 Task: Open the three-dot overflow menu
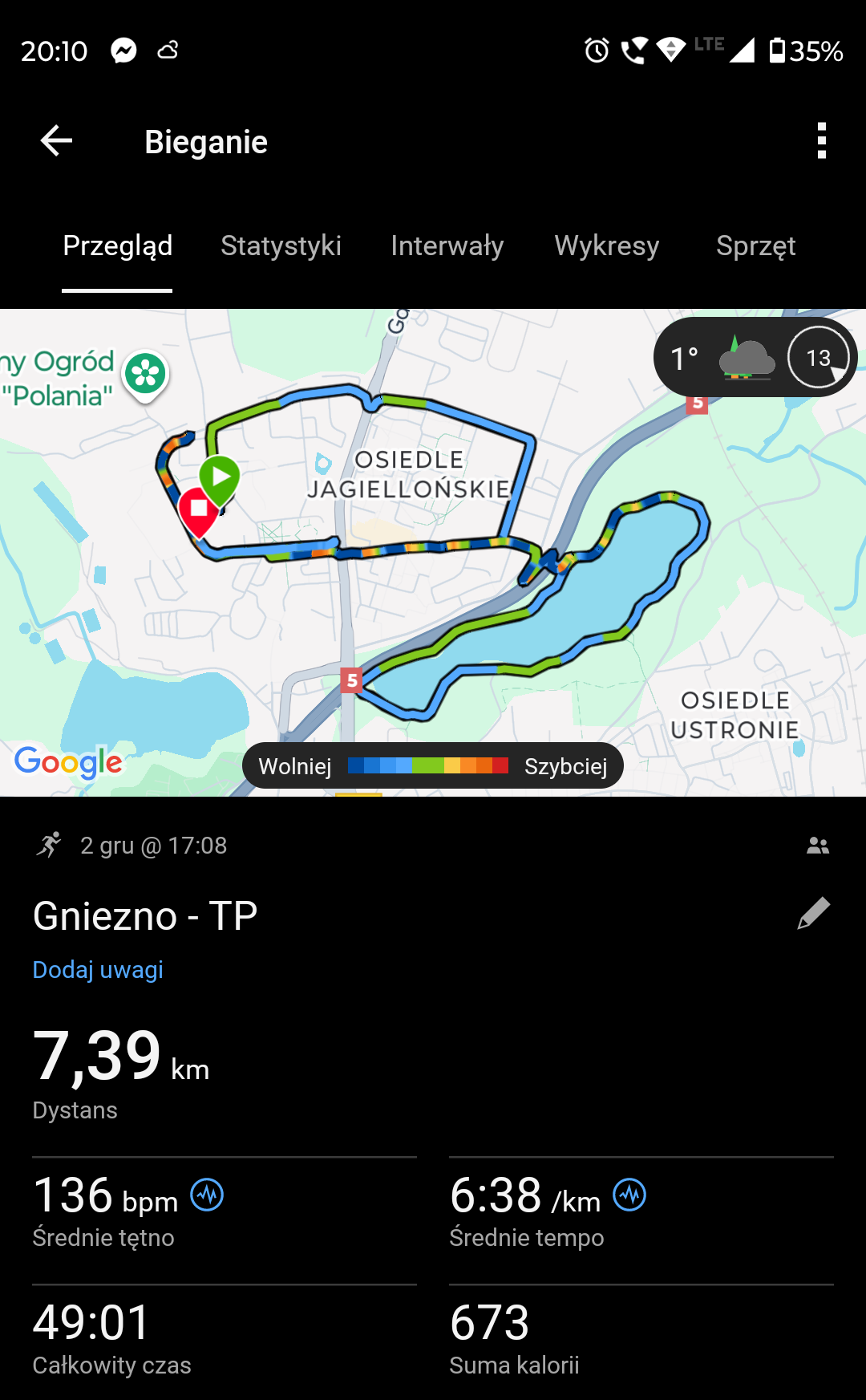coord(821,141)
